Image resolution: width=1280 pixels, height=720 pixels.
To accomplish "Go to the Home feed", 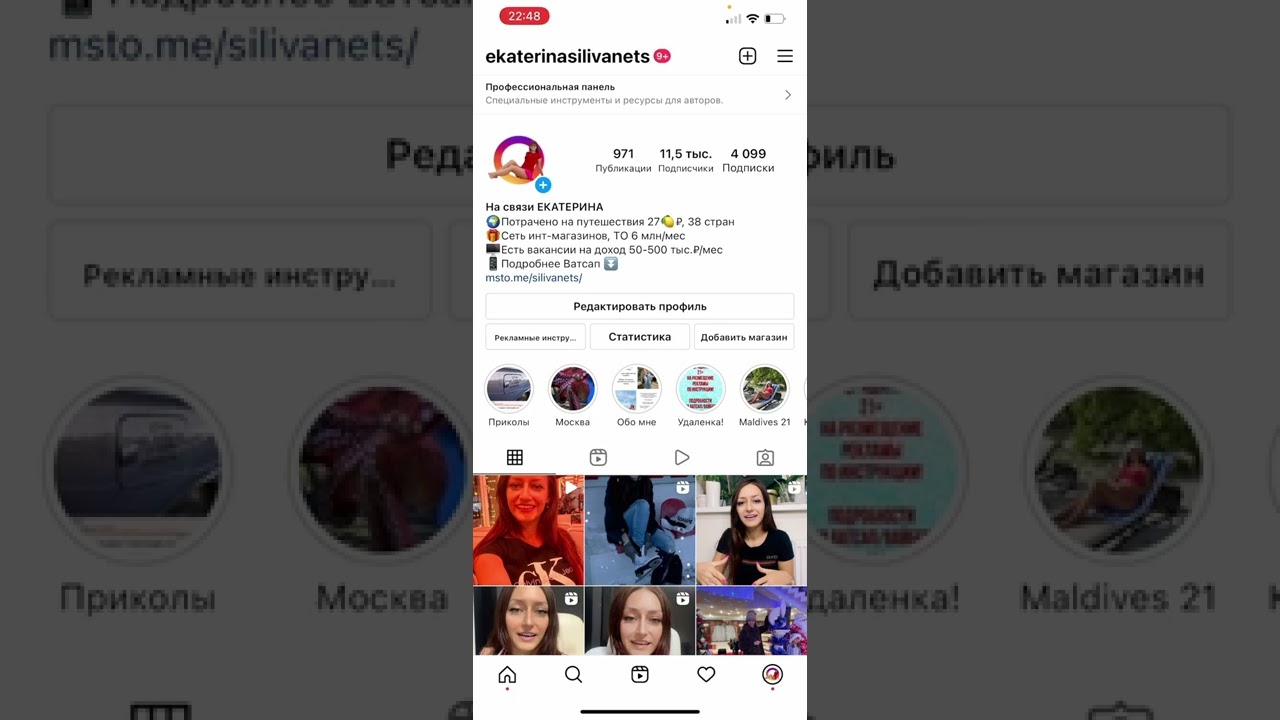I will pyautogui.click(x=507, y=675).
